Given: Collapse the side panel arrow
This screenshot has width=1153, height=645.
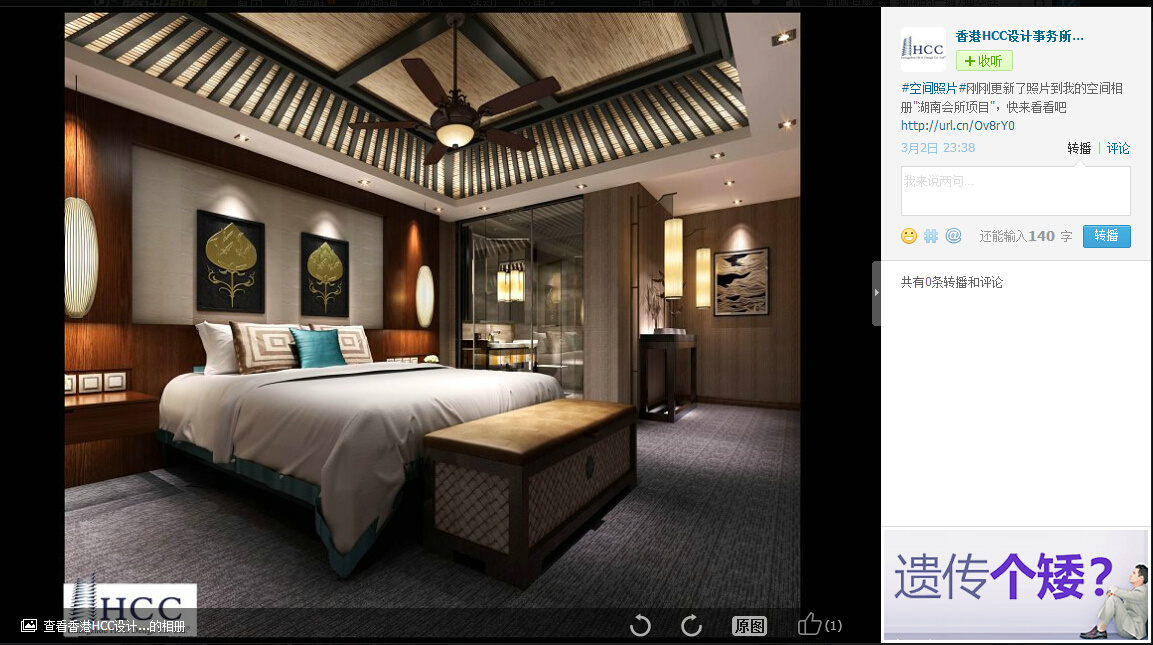Looking at the screenshot, I should pyautogui.click(x=876, y=293).
